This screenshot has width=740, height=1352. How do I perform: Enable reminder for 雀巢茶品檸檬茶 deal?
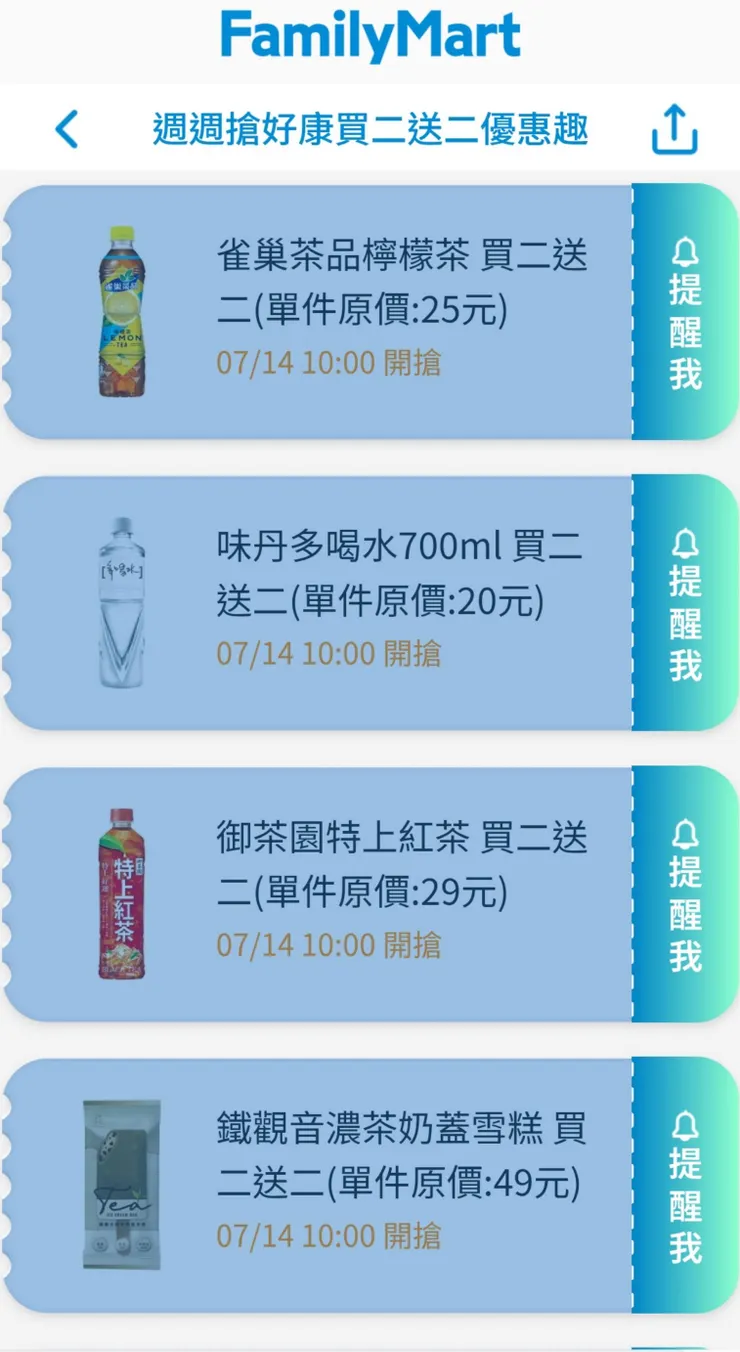coord(684,310)
